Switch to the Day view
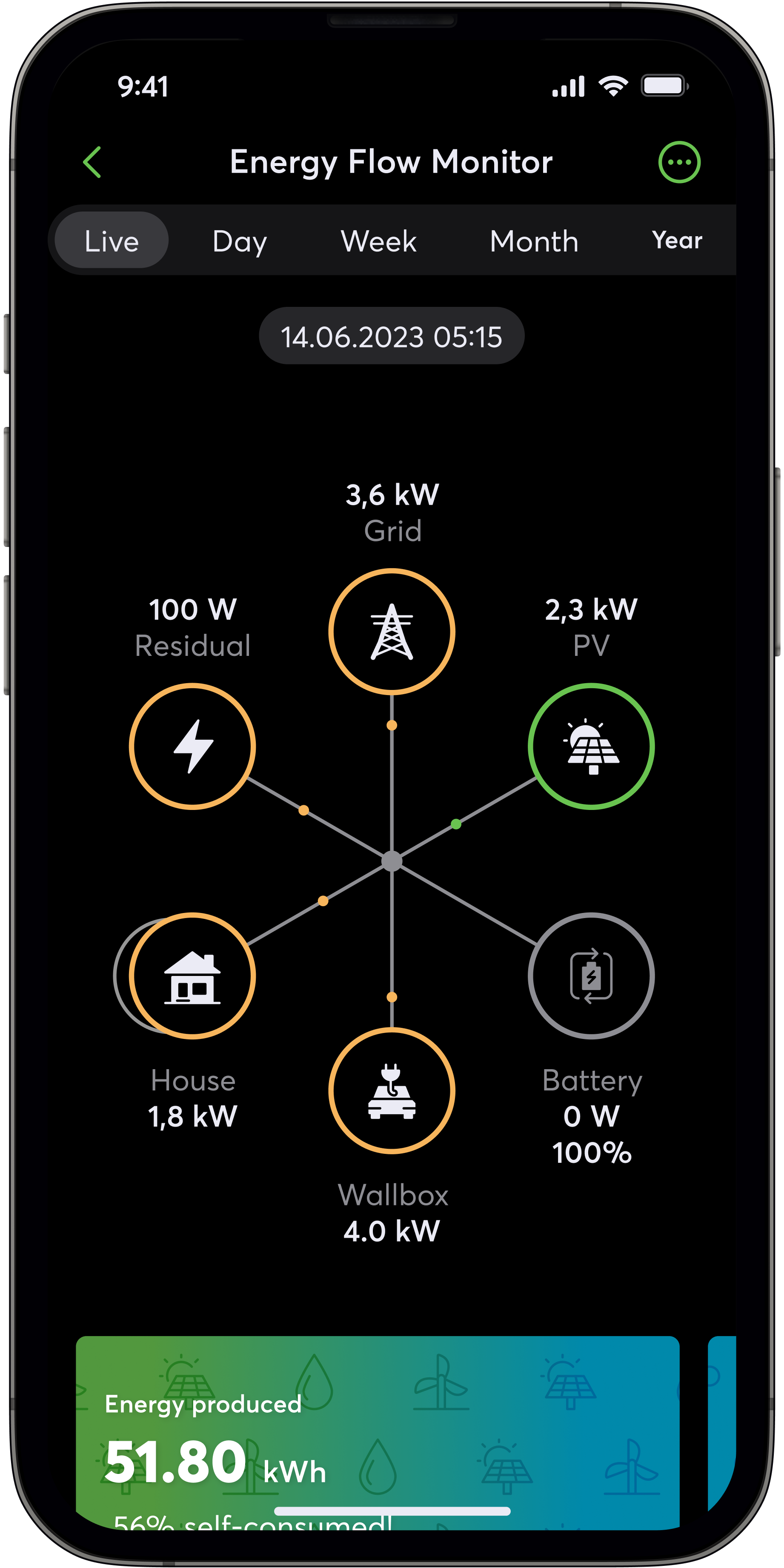 [240, 241]
